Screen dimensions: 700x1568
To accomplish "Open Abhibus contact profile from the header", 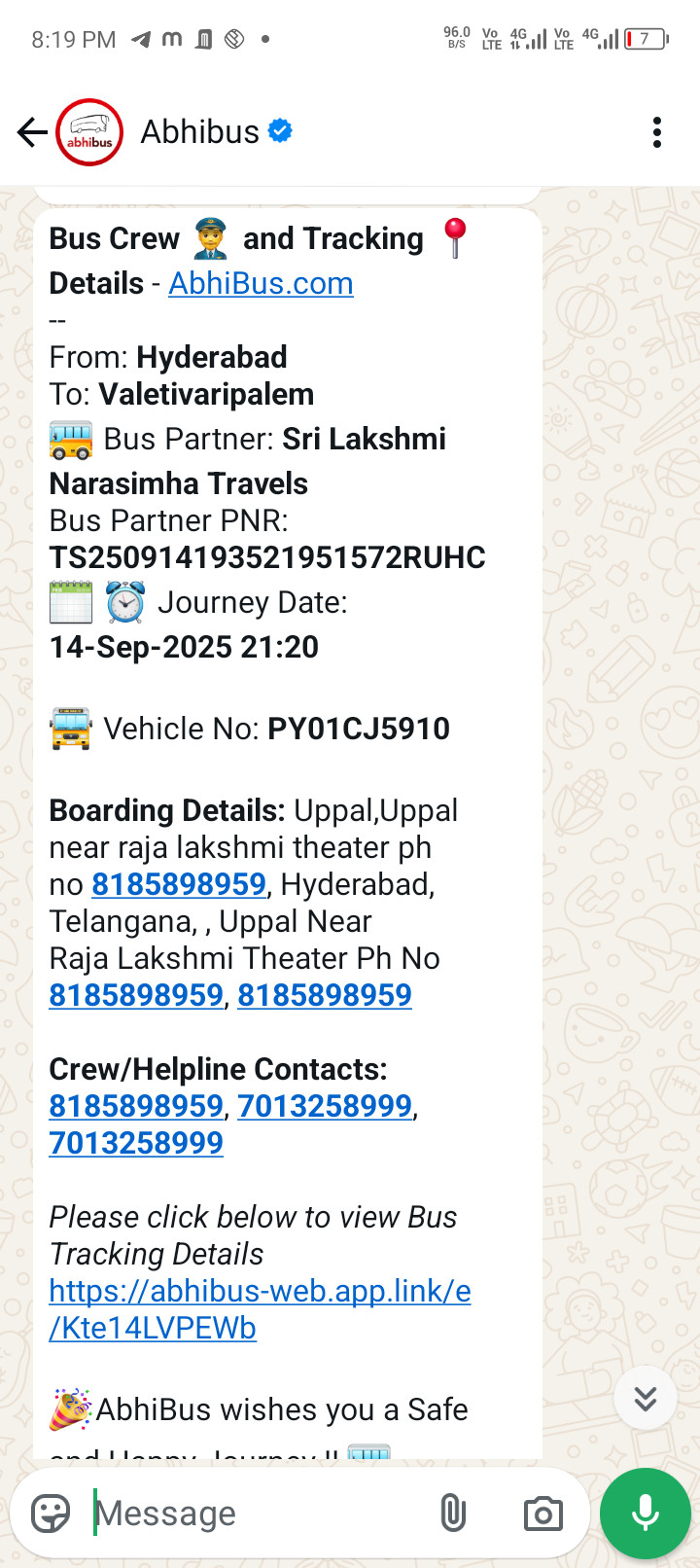I will pos(200,132).
